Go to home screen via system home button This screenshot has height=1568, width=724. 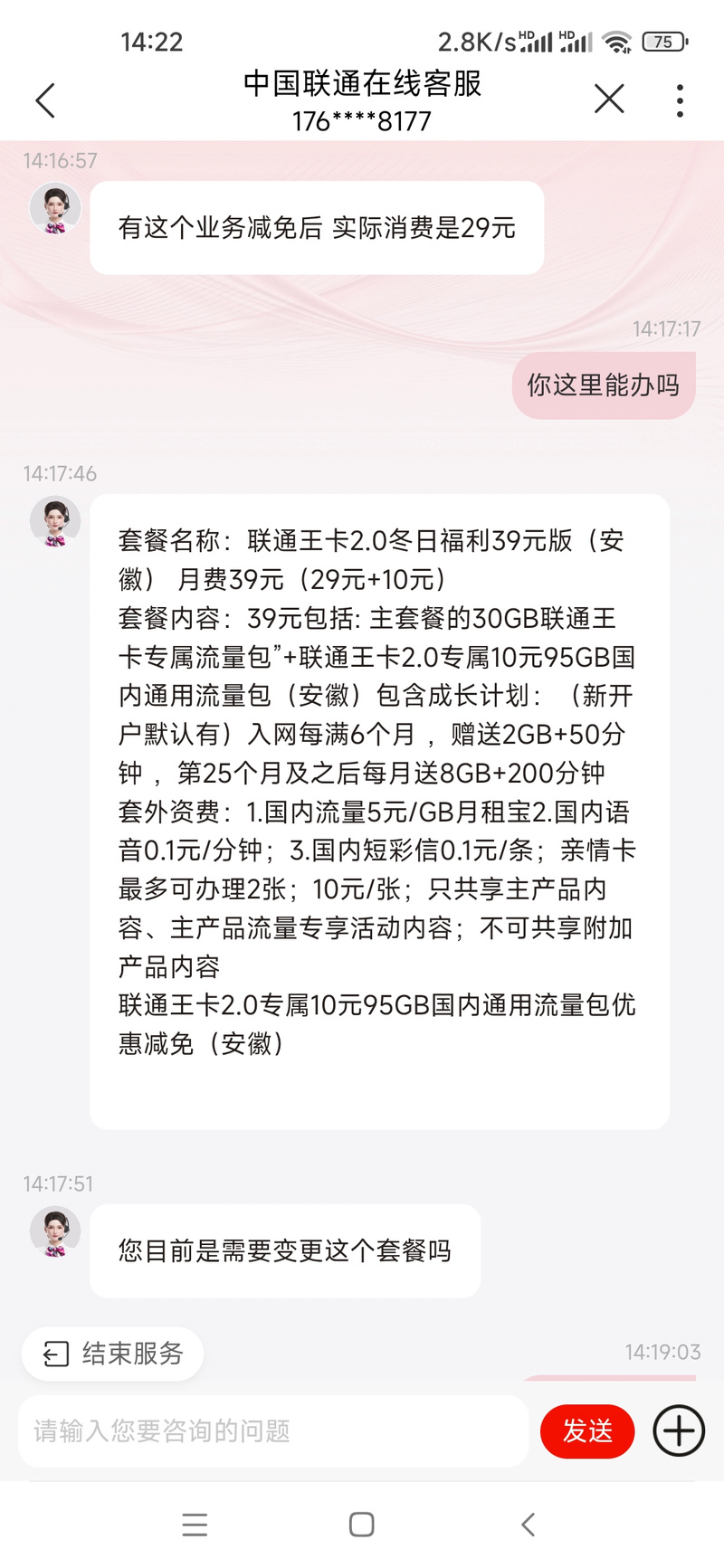coord(361,1525)
